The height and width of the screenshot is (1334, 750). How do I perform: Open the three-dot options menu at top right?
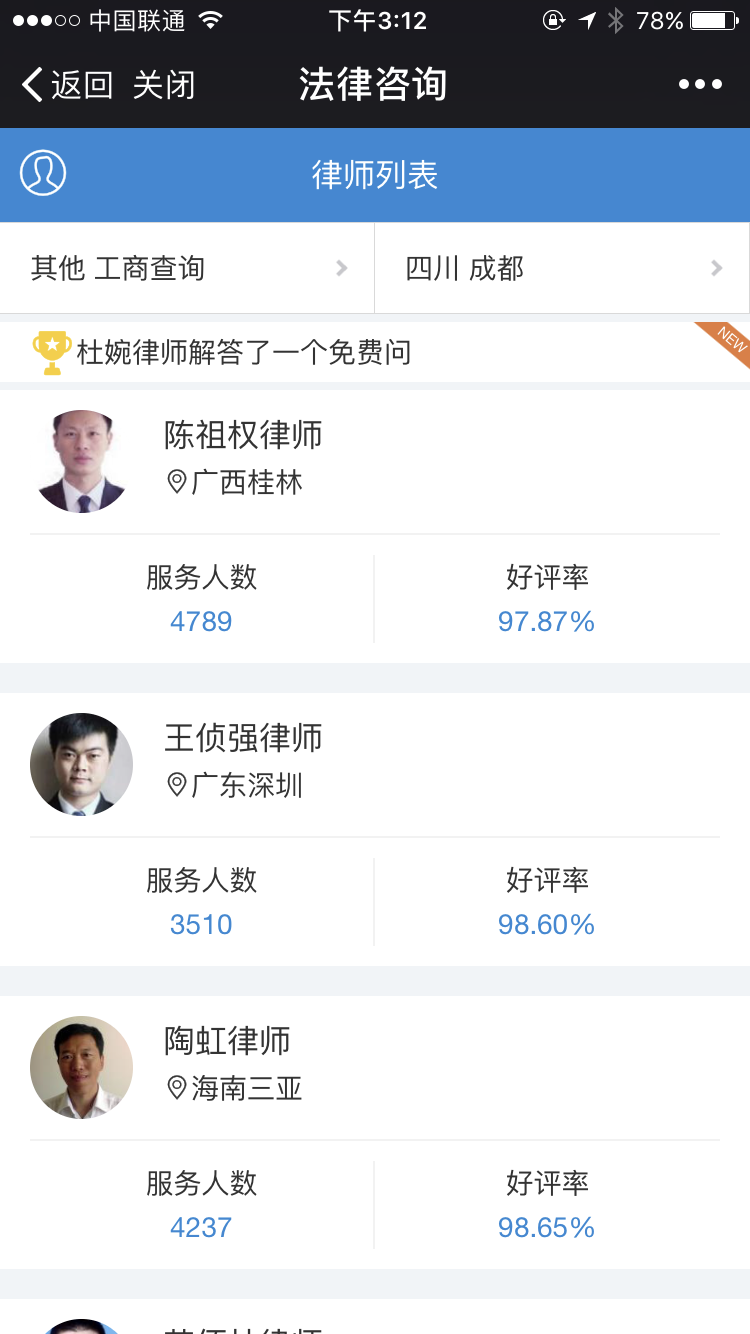click(699, 84)
